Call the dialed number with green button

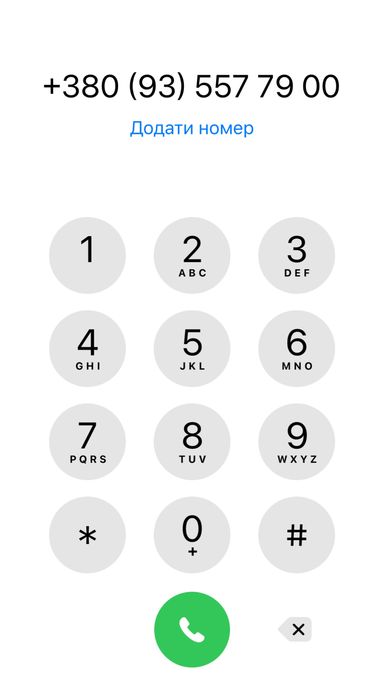[x=192, y=629]
